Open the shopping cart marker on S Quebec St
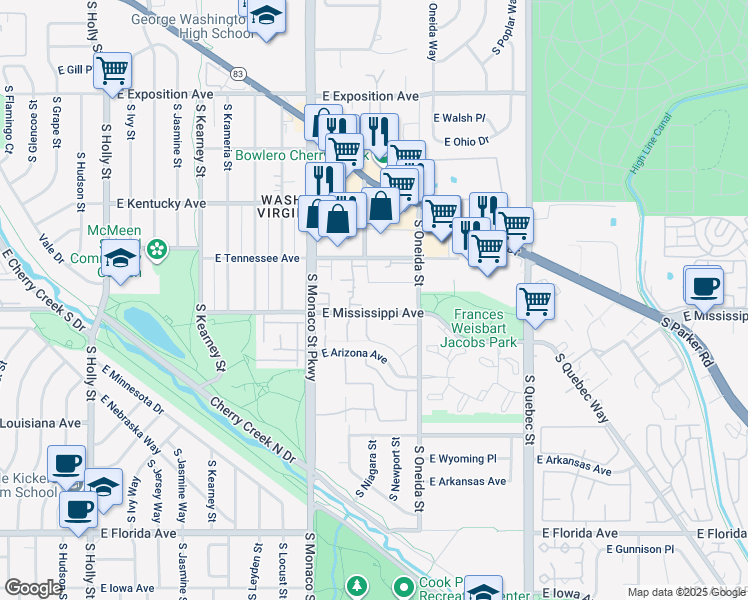 [535, 303]
